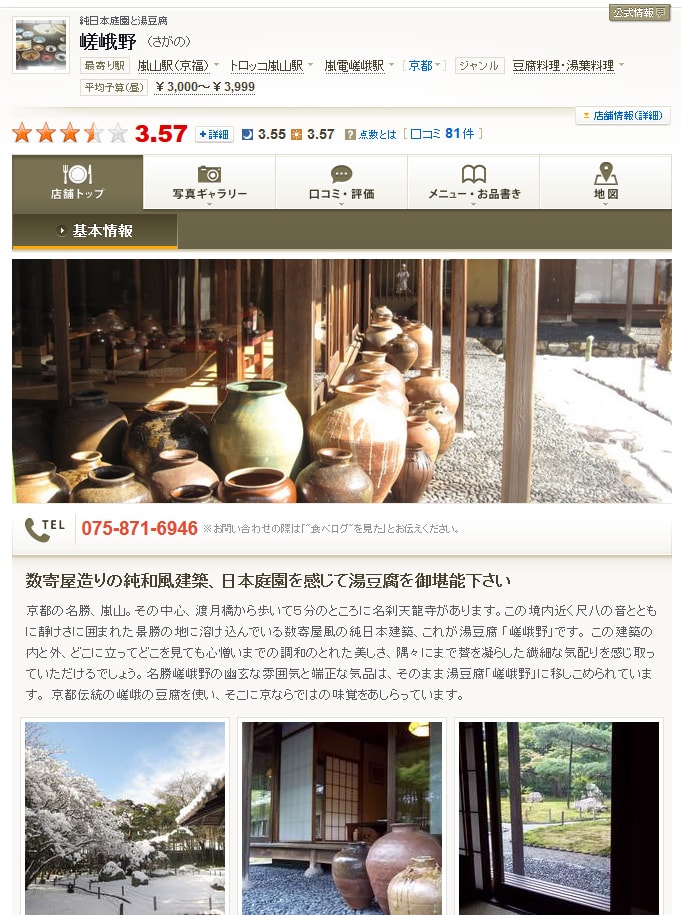Tap the 嵐山駅(京福) station link
This screenshot has width=681, height=915.
[x=173, y=65]
